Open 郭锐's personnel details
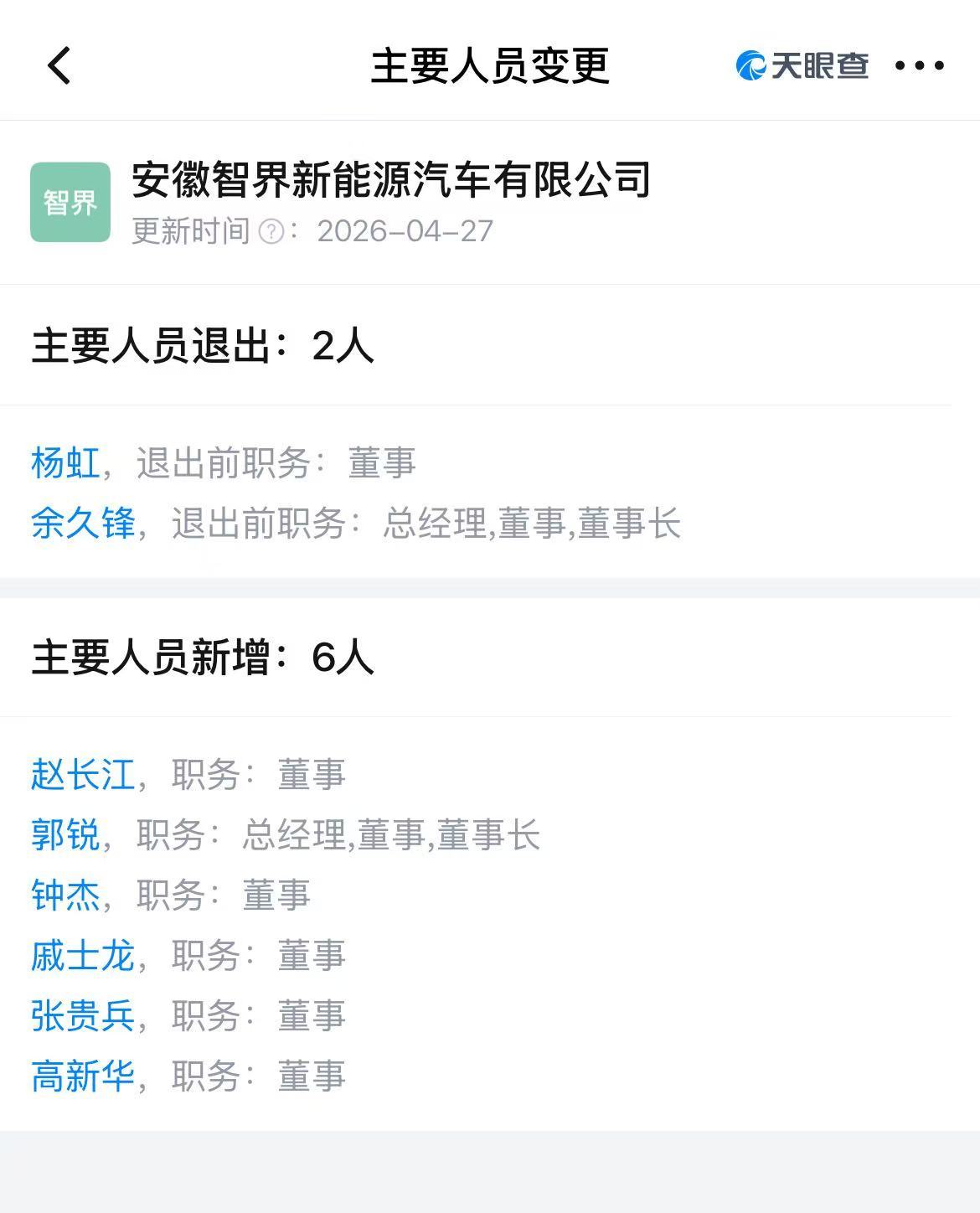Viewport: 980px width, 1213px height. 64,835
